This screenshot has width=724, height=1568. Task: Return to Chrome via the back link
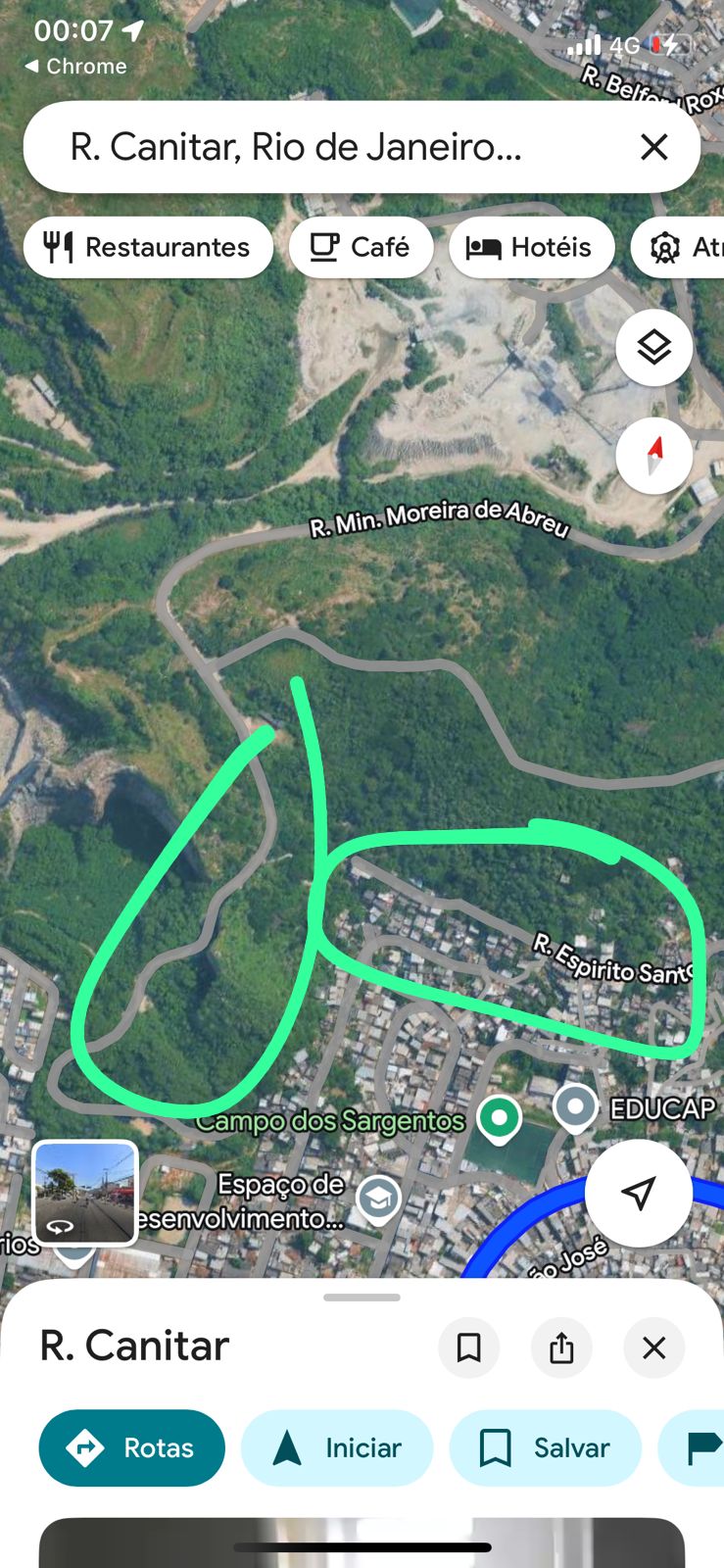[75, 67]
